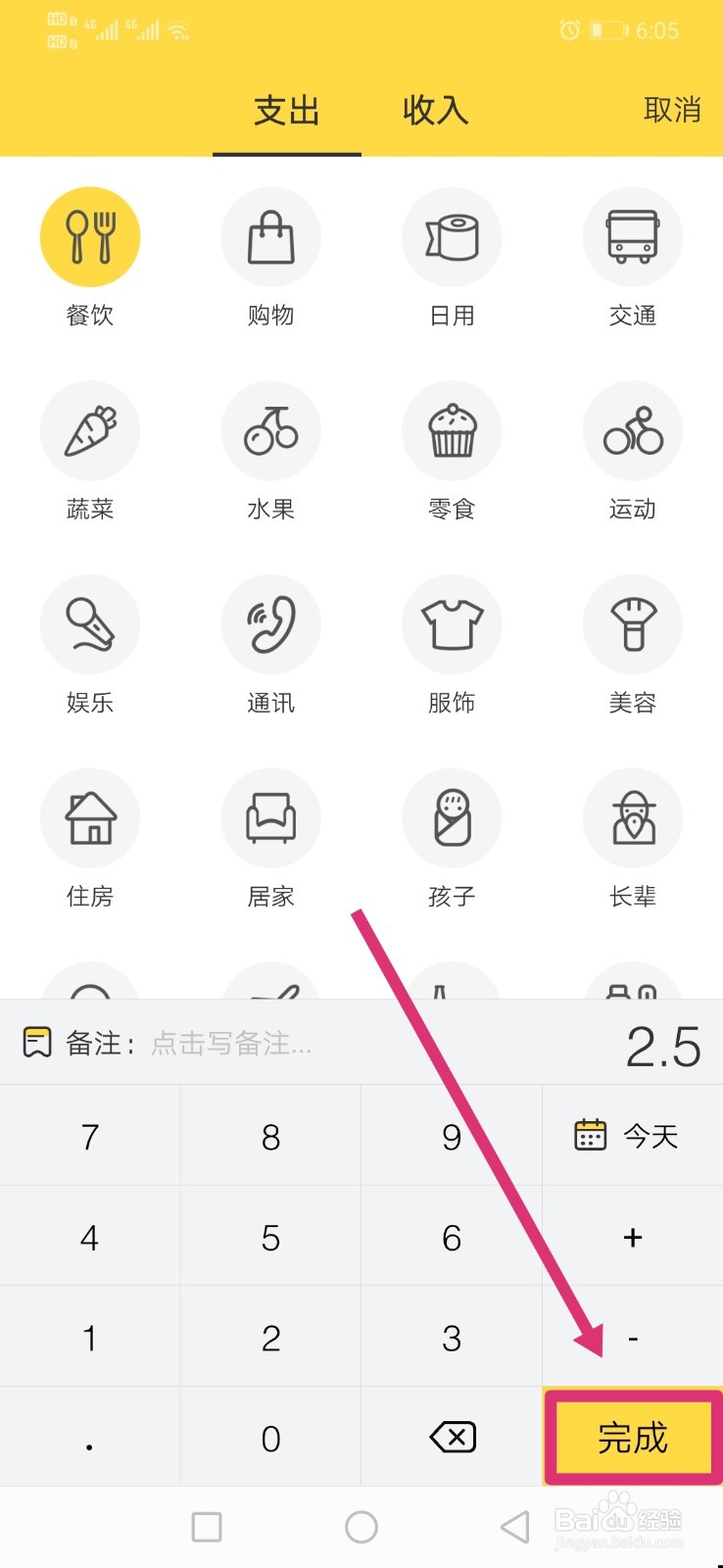Pick the 水果 fruit category
The width and height of the screenshot is (723, 1568).
270,430
